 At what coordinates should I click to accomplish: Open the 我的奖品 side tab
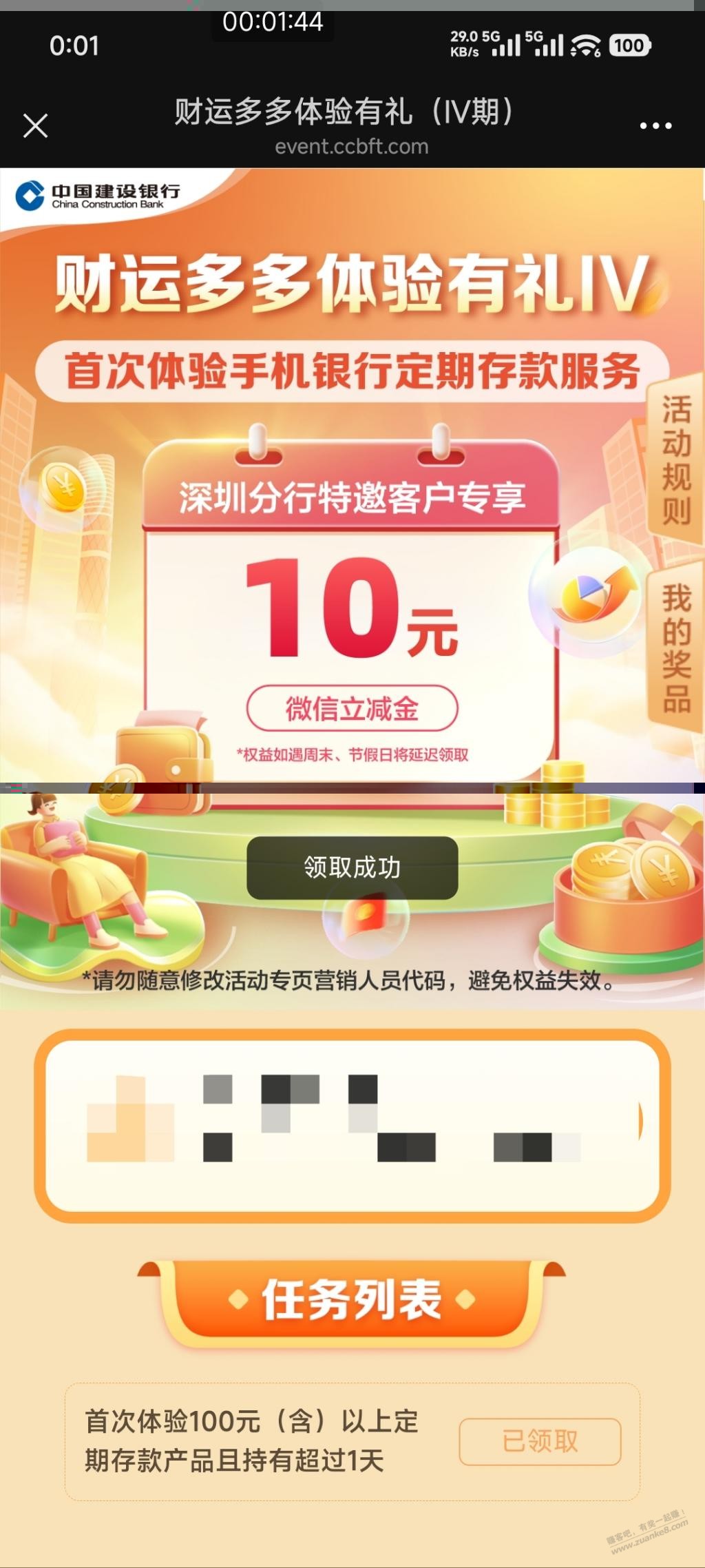675,648
